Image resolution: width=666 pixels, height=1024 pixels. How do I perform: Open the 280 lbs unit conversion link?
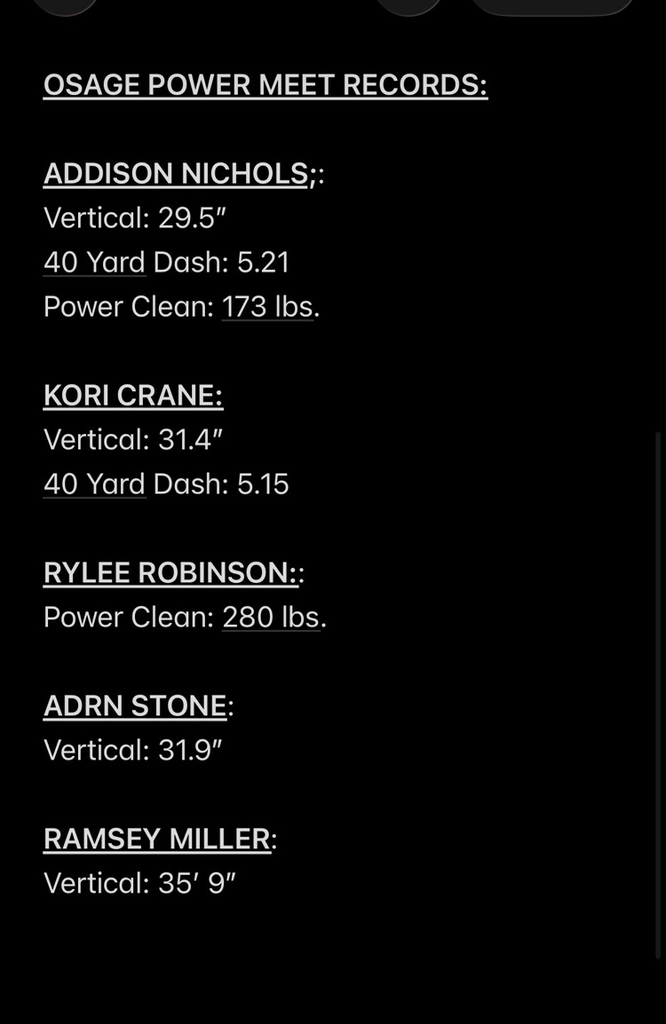click(270, 617)
